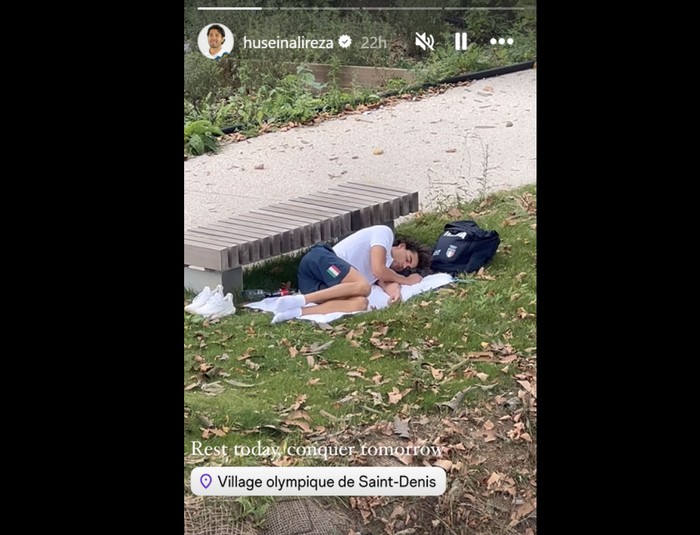Unmute the story sound

(424, 41)
